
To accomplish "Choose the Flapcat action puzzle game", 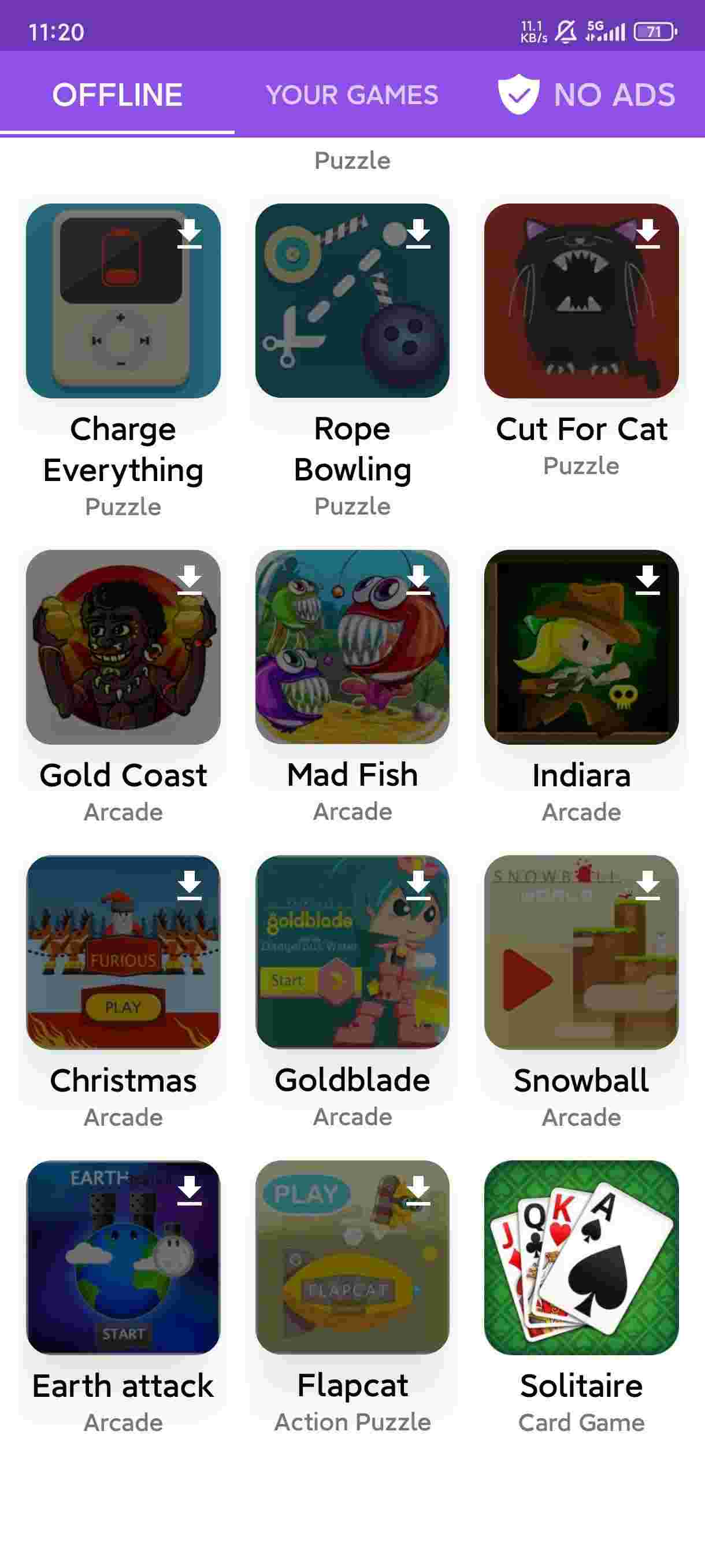I will click(x=352, y=1258).
